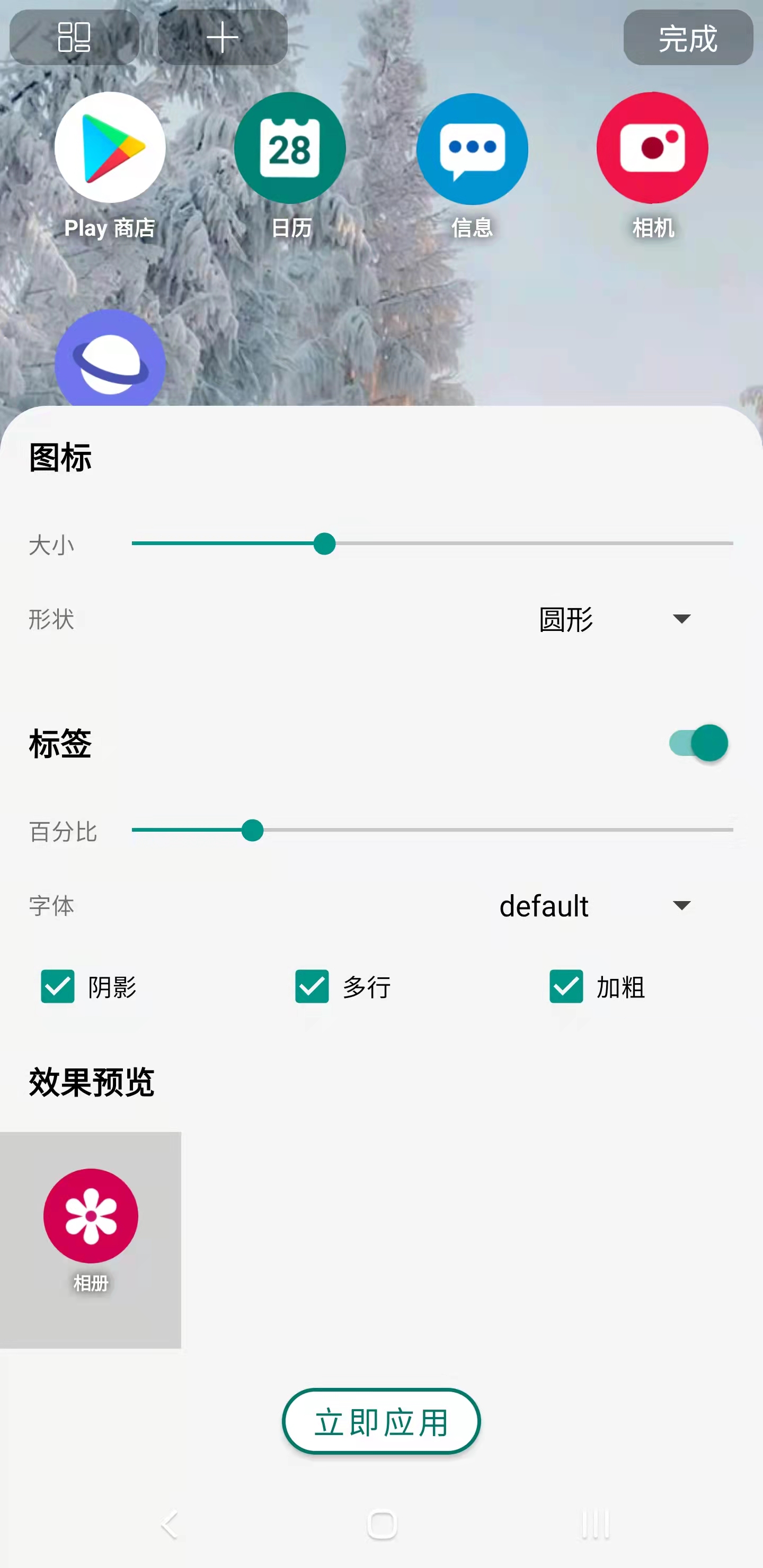Uncheck the 多行 multiline checkbox

[x=312, y=988]
